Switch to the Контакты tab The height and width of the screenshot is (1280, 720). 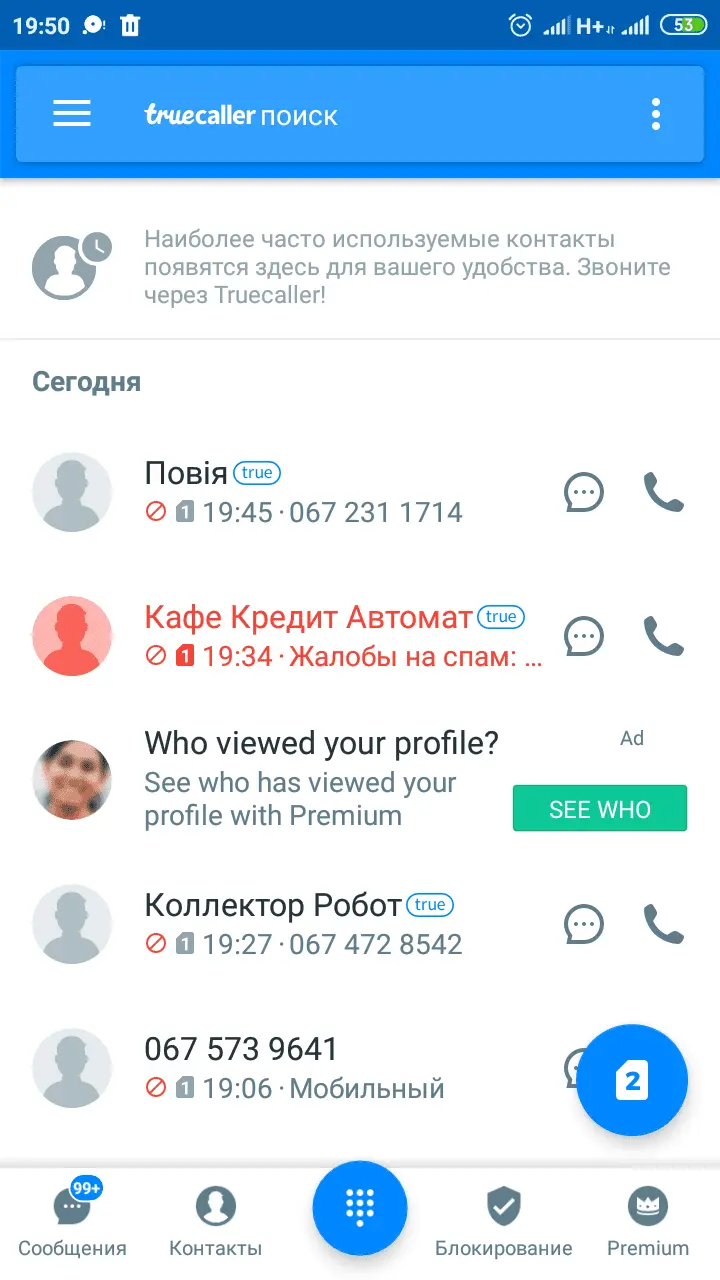(x=215, y=1222)
